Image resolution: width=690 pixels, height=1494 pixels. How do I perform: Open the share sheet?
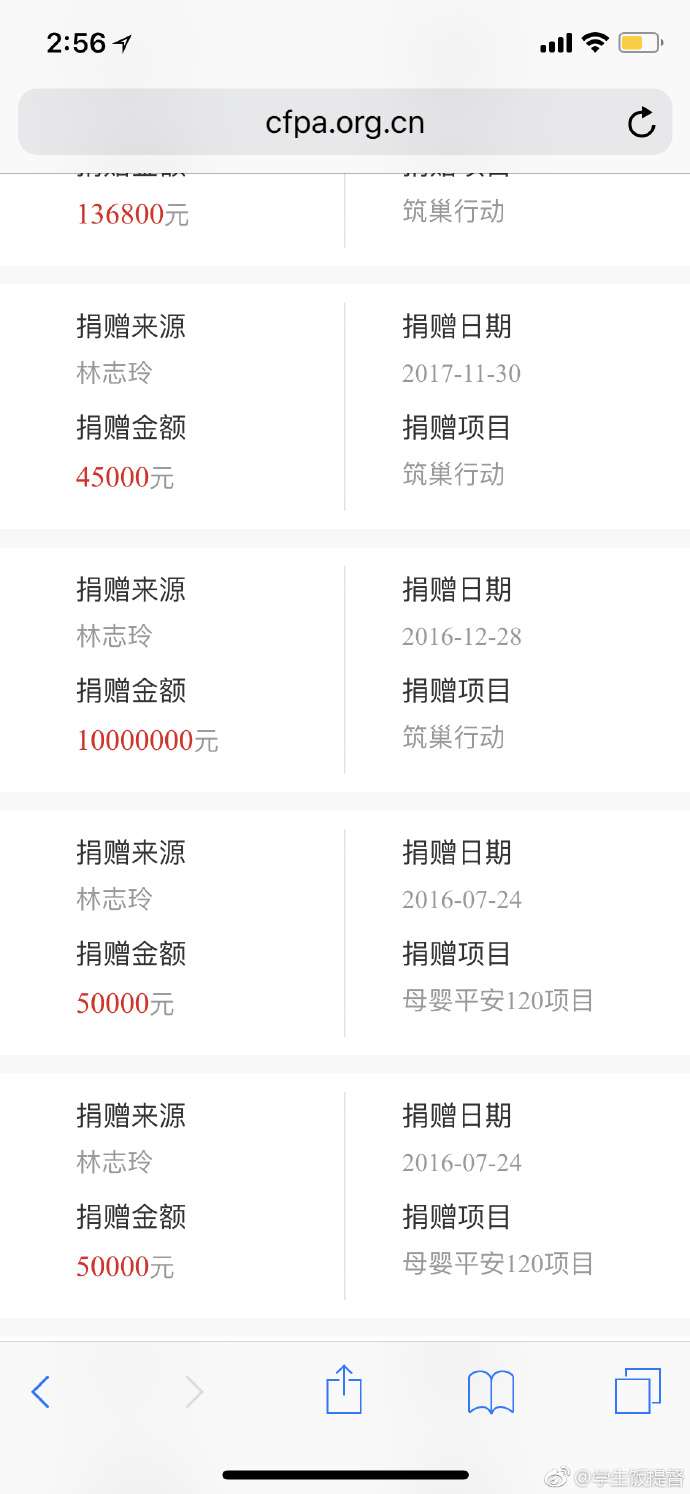344,1390
